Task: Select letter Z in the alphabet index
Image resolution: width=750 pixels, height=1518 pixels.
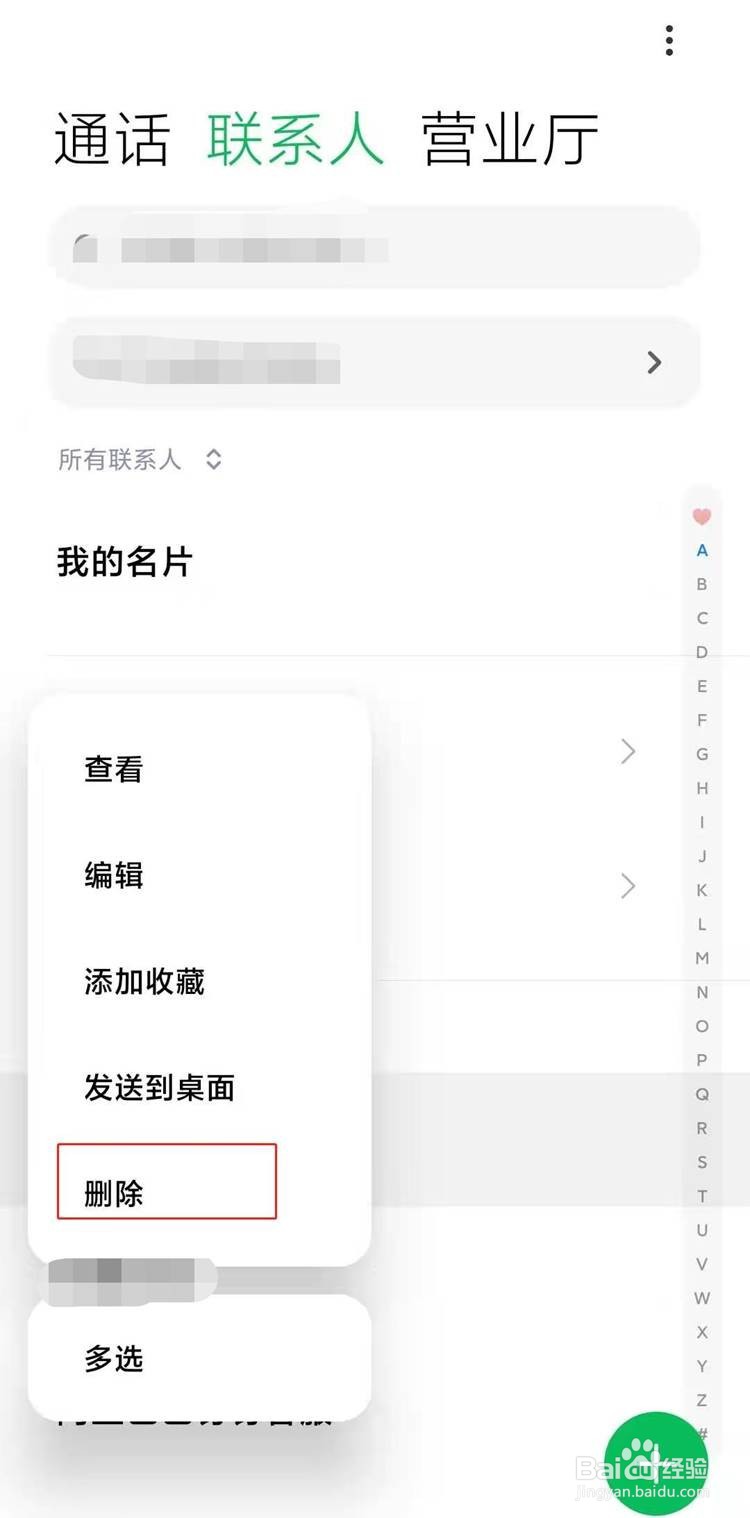Action: [x=701, y=1398]
